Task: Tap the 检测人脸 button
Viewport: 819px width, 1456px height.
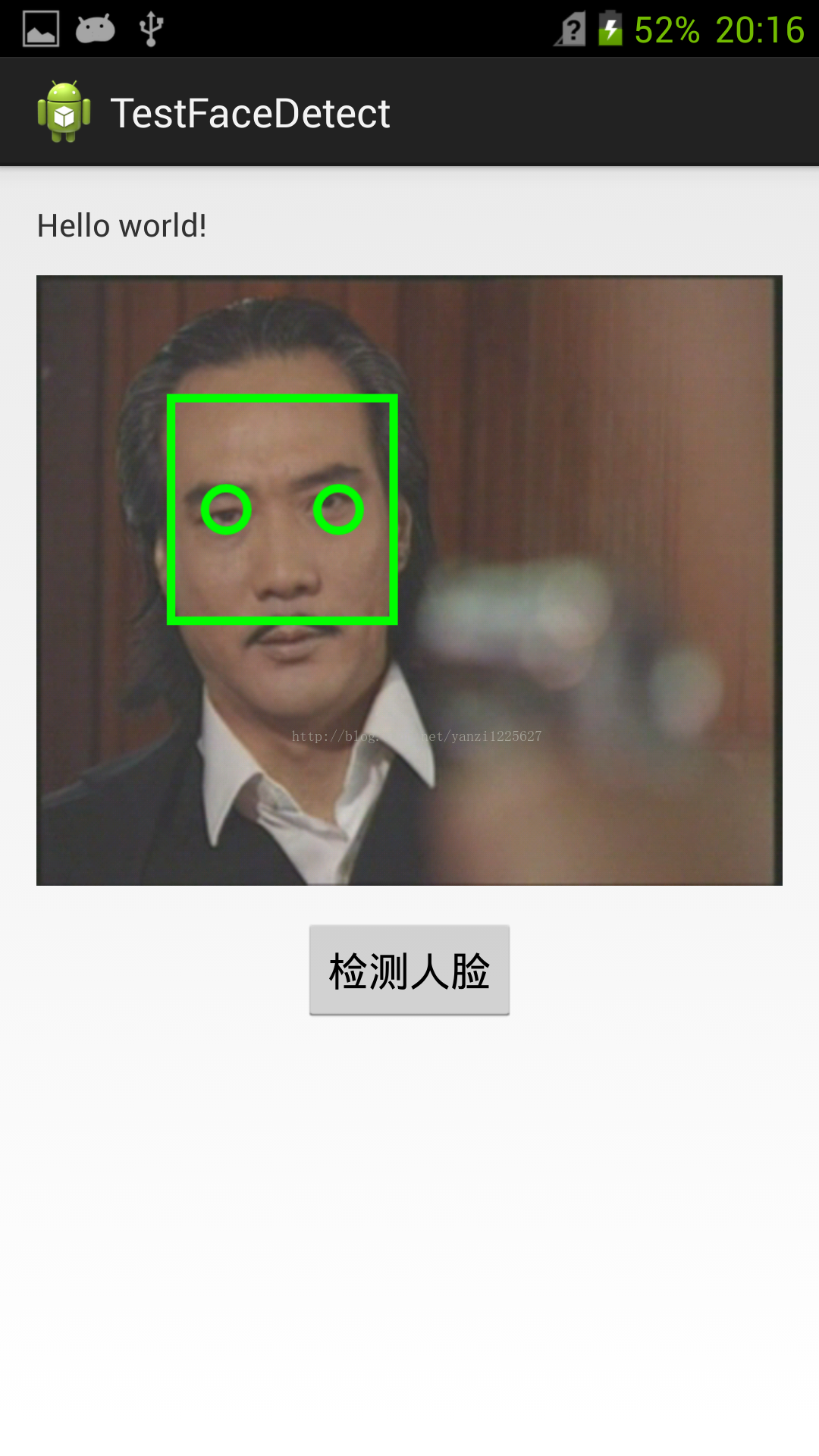Action: [409, 970]
